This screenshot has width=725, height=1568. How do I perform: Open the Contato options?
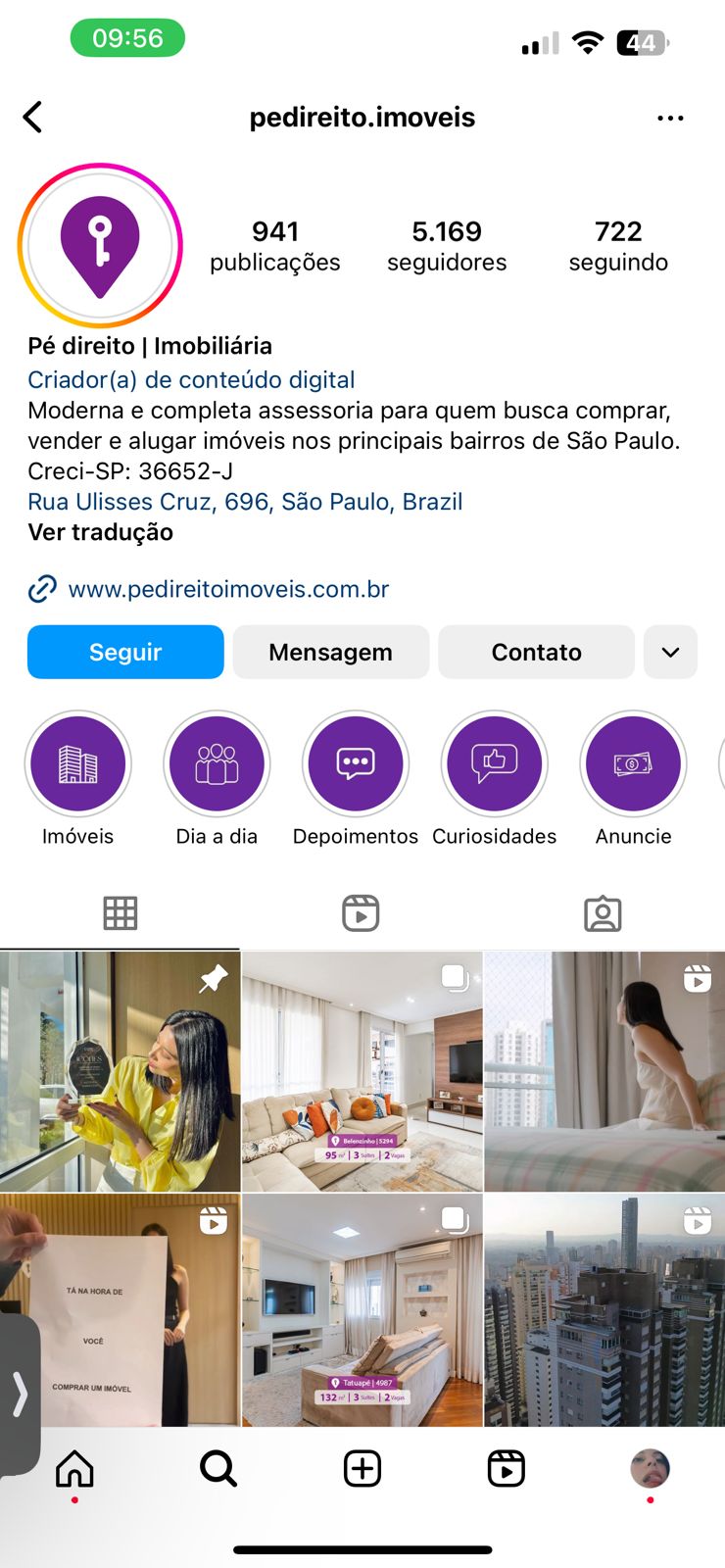pyautogui.click(x=536, y=652)
